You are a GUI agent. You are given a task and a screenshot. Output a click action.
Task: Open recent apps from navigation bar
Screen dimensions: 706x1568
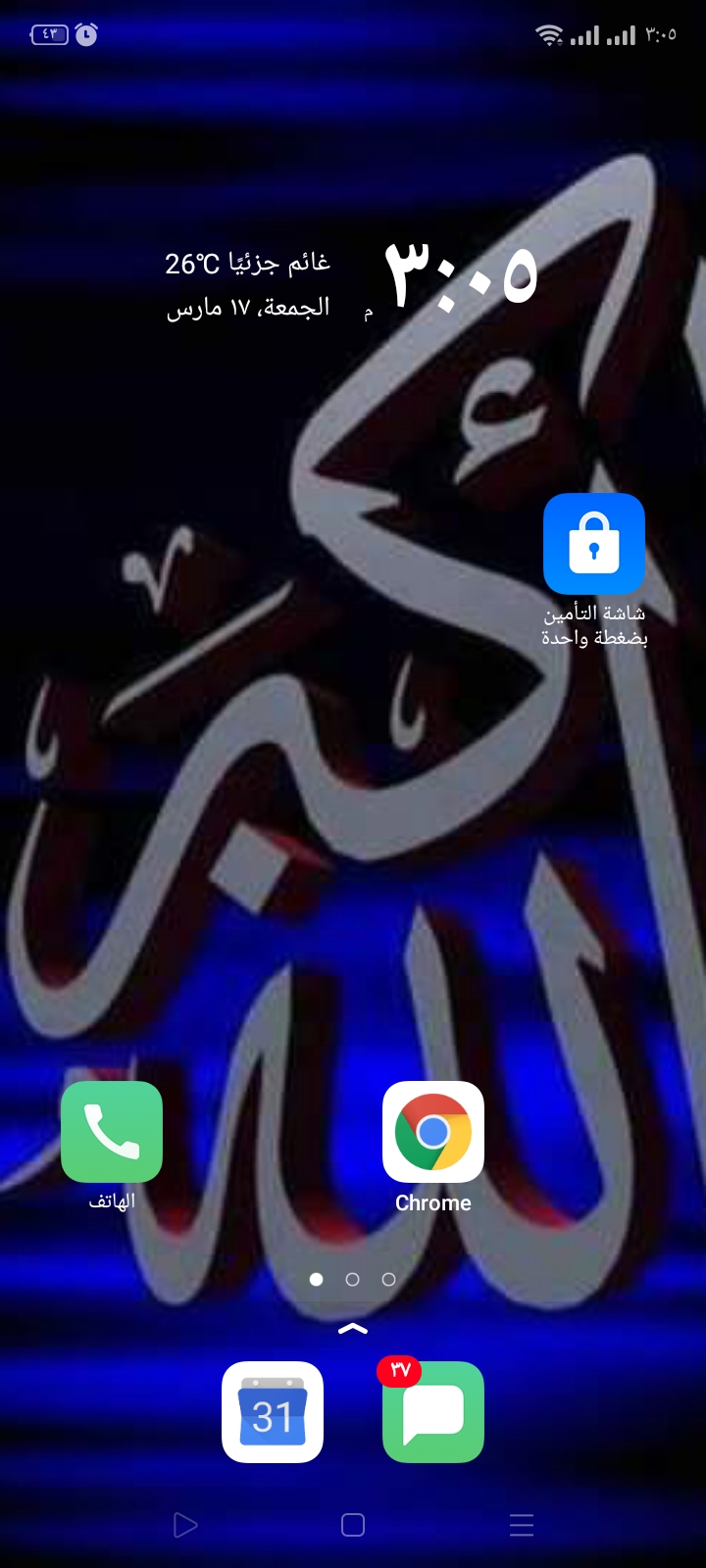pyautogui.click(x=522, y=1525)
